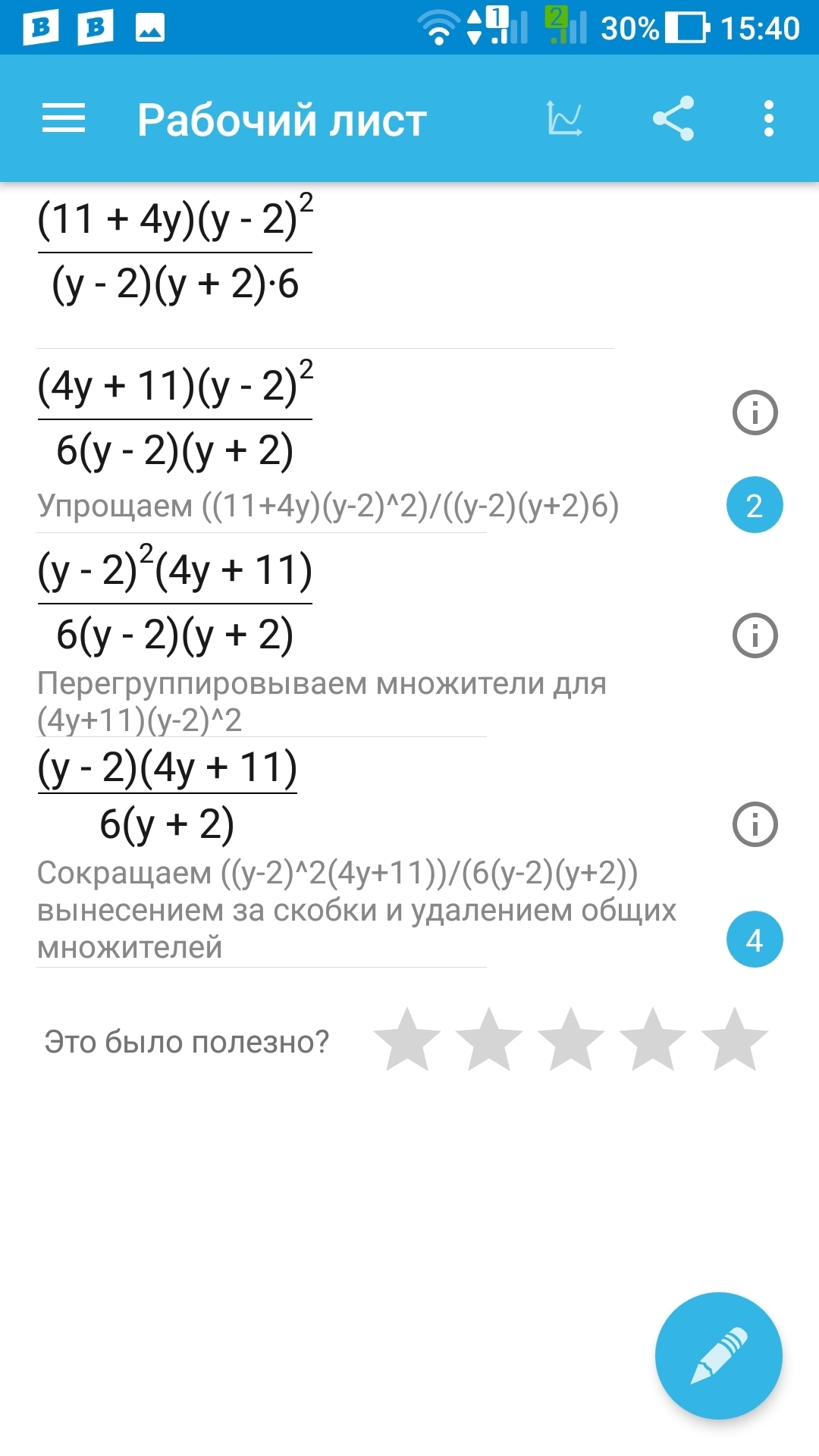The image size is (819, 1456).
Task: Tap the pencil edit floating button
Action: (x=718, y=1355)
